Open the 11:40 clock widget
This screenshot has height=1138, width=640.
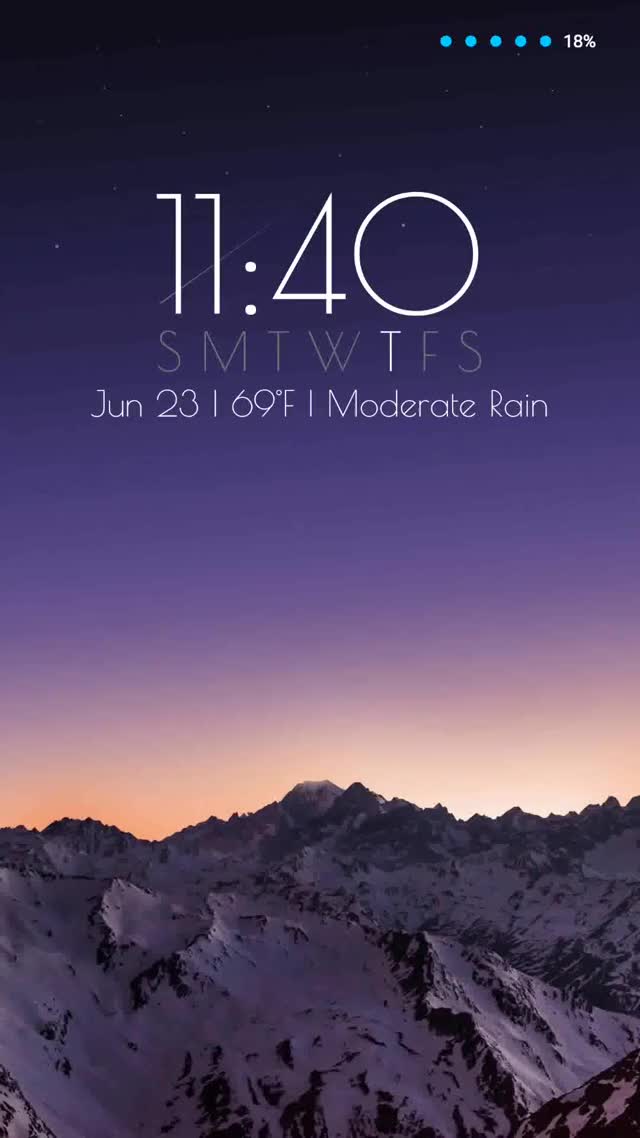click(318, 253)
